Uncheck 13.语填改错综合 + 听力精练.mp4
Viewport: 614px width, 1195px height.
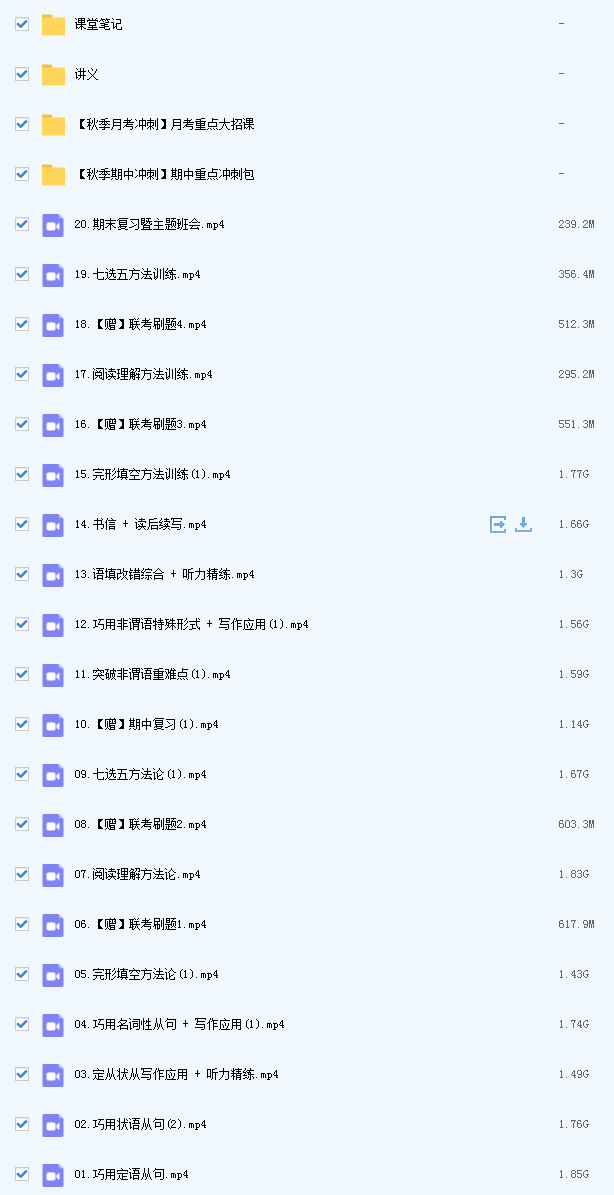point(22,574)
